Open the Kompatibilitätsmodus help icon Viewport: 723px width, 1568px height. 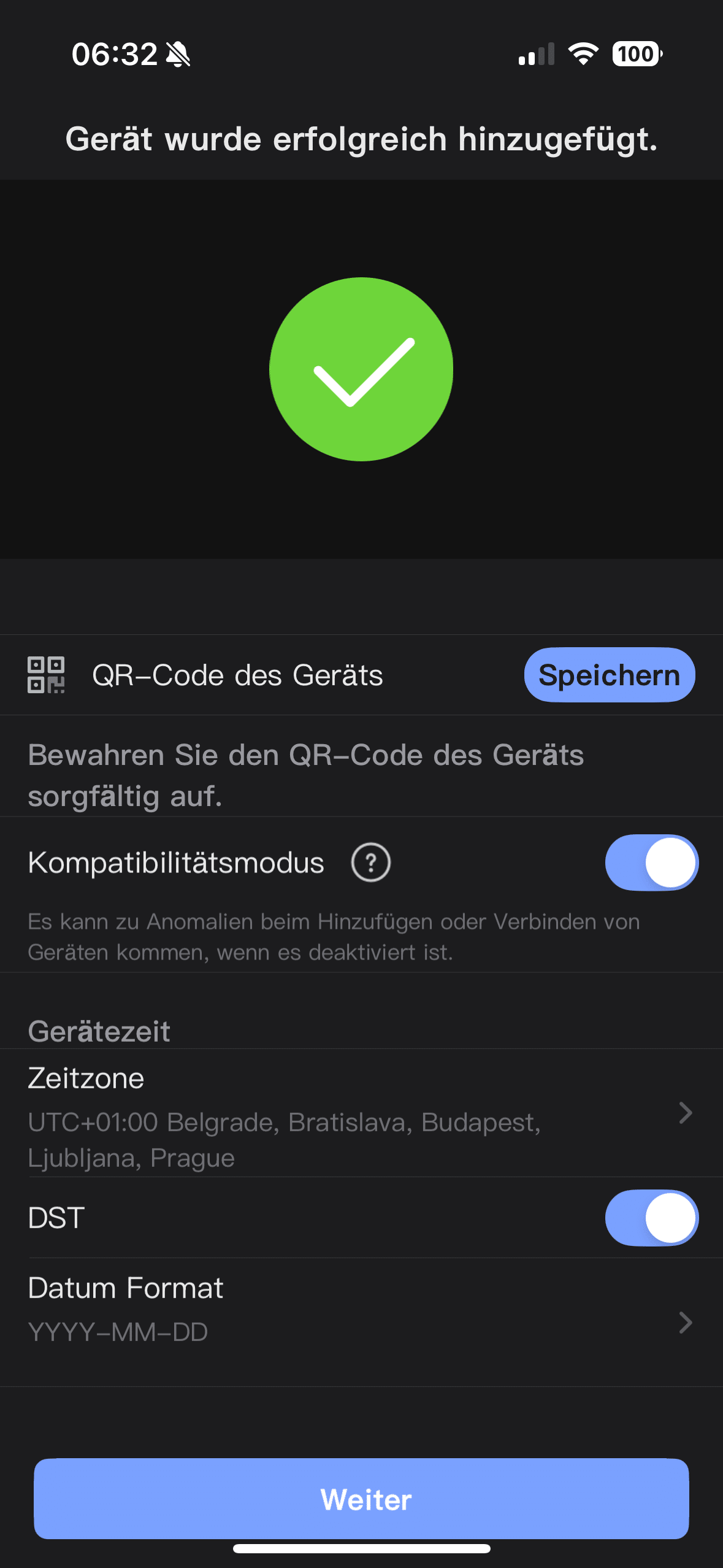point(370,863)
